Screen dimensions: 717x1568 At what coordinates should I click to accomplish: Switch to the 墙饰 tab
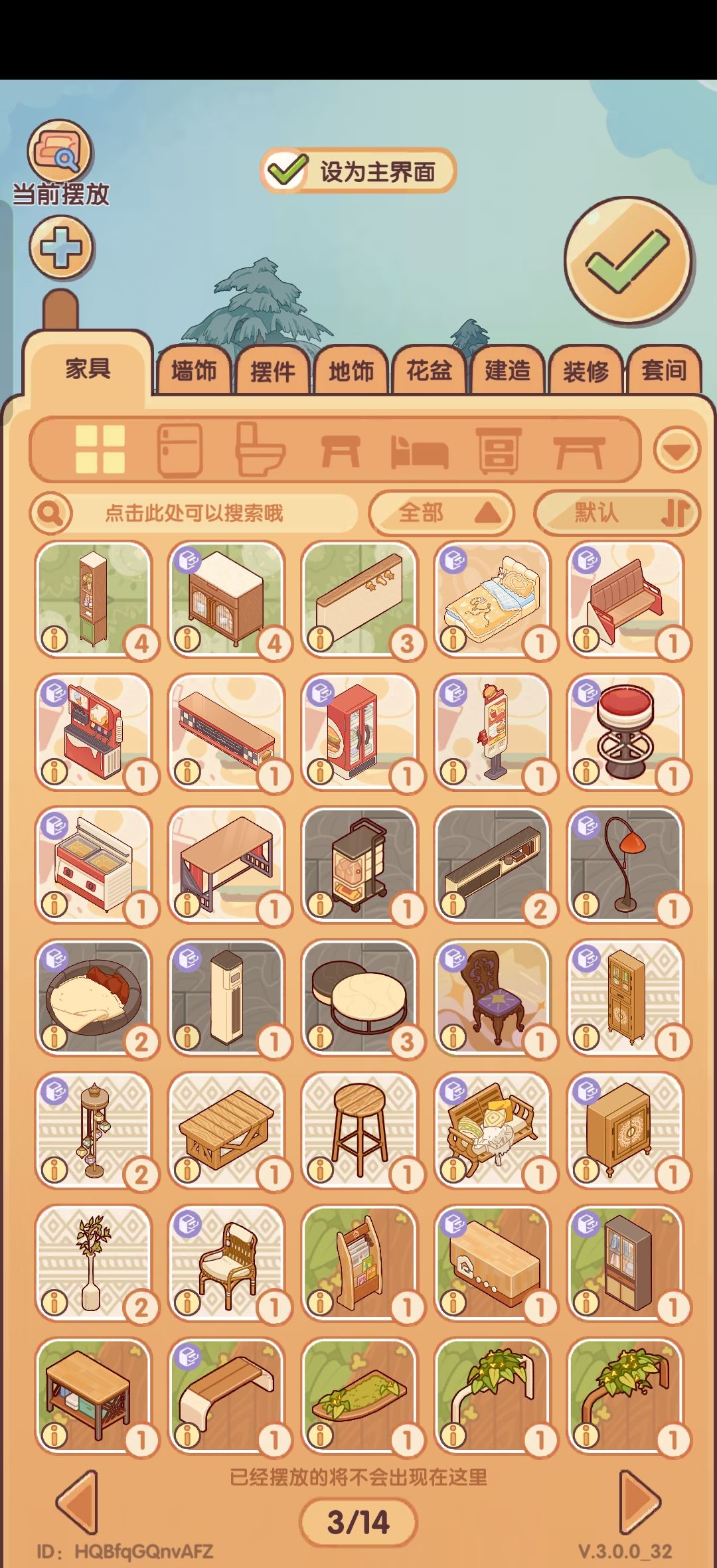[x=195, y=372]
